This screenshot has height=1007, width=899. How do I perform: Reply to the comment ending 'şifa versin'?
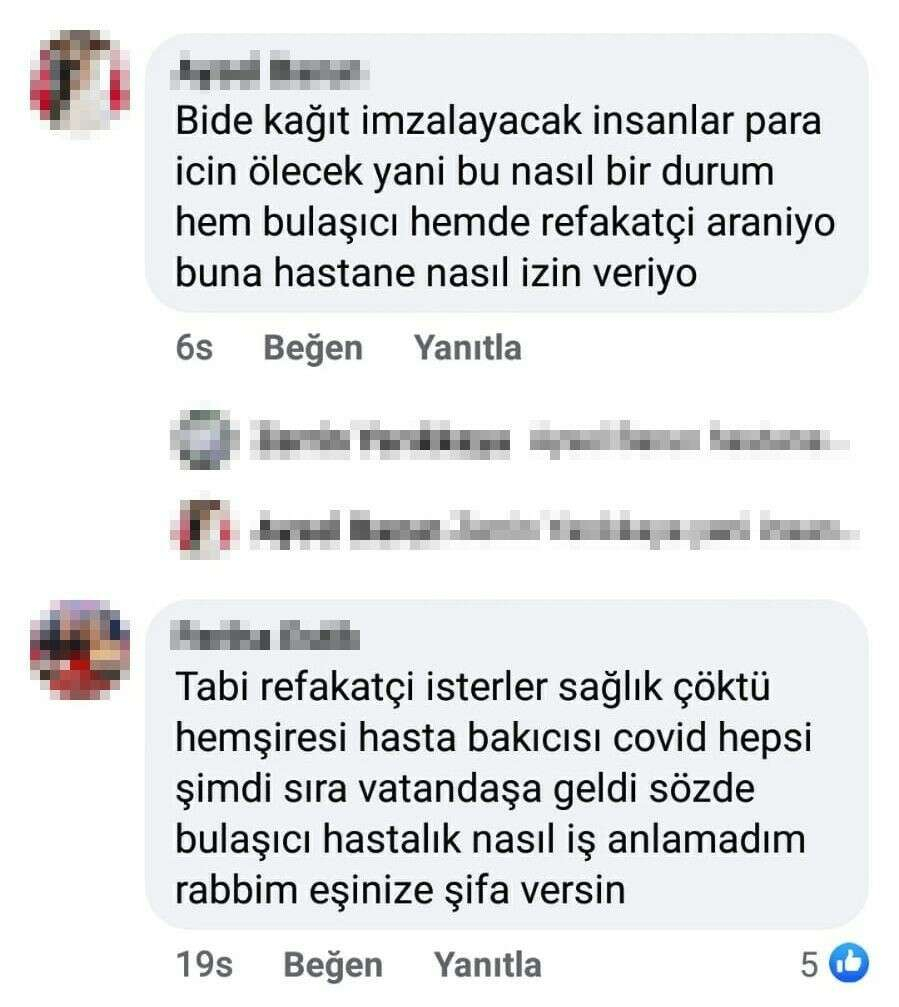[x=487, y=965]
